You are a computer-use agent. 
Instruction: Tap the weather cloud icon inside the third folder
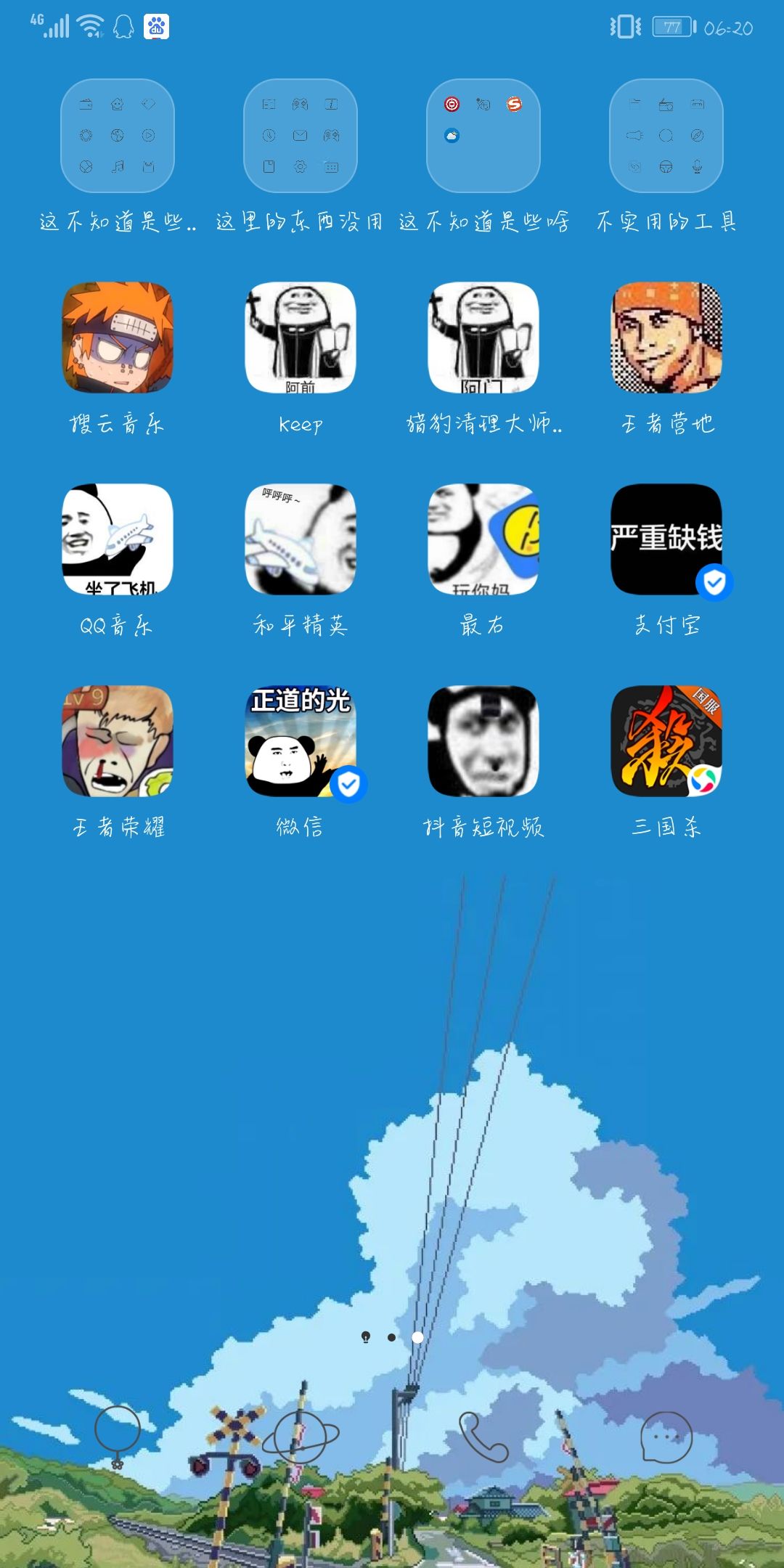coord(452,134)
